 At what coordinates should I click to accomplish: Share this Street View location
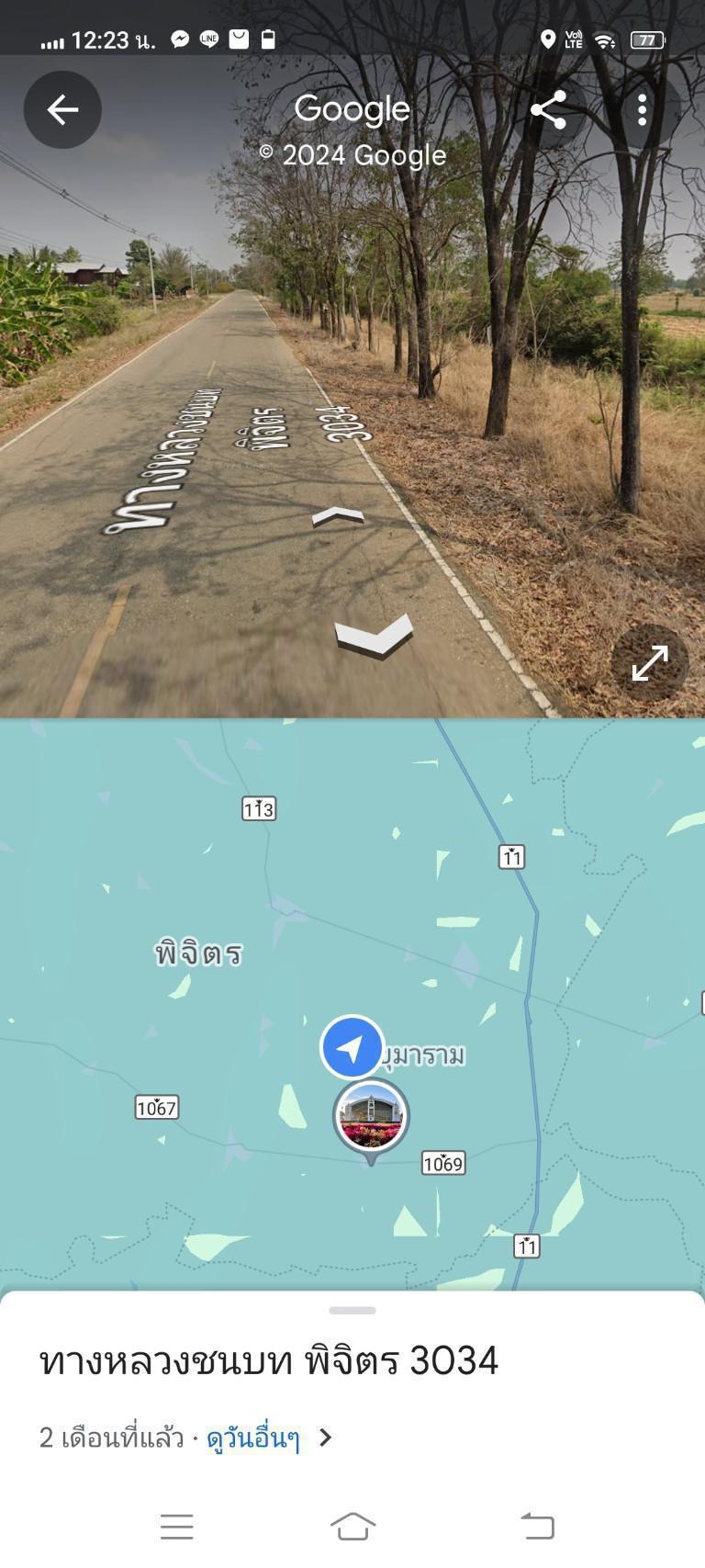[x=548, y=110]
